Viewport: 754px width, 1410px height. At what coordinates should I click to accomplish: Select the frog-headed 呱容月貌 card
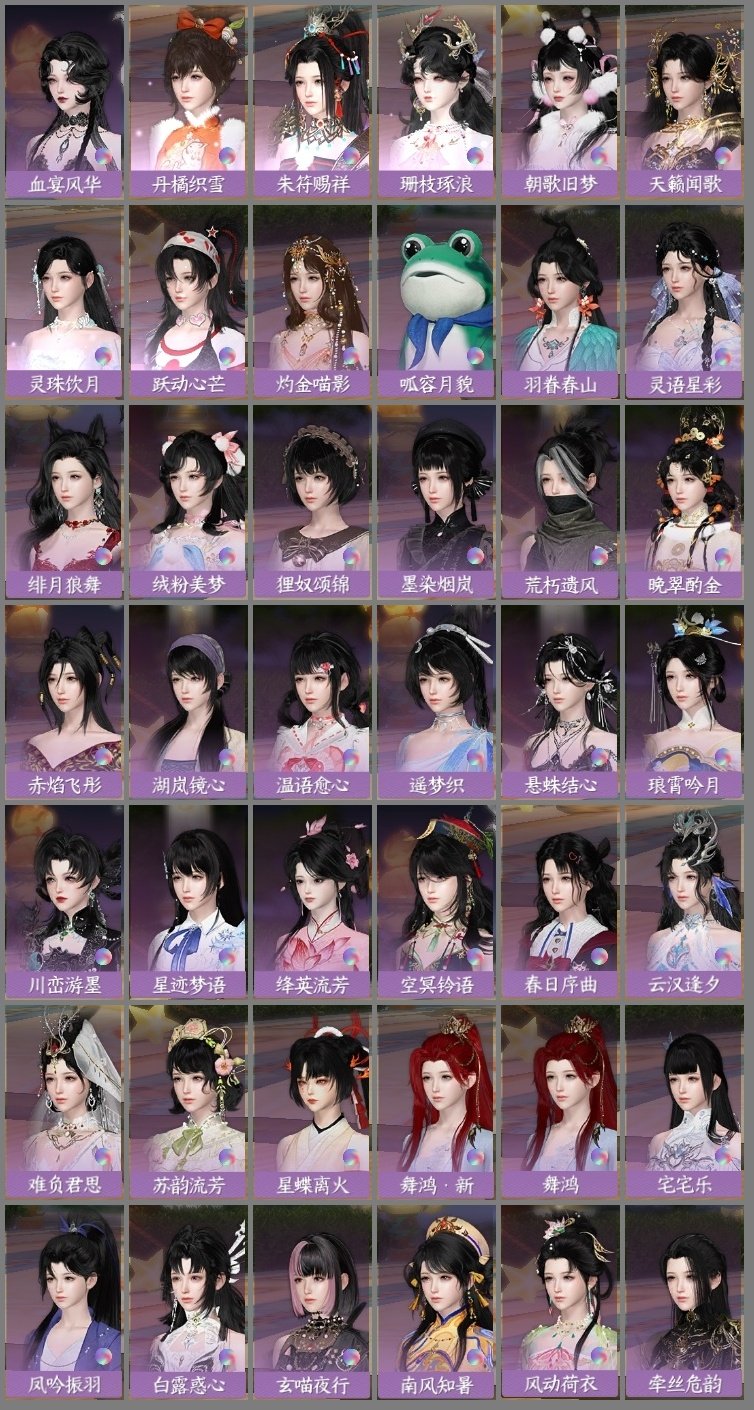(437, 290)
